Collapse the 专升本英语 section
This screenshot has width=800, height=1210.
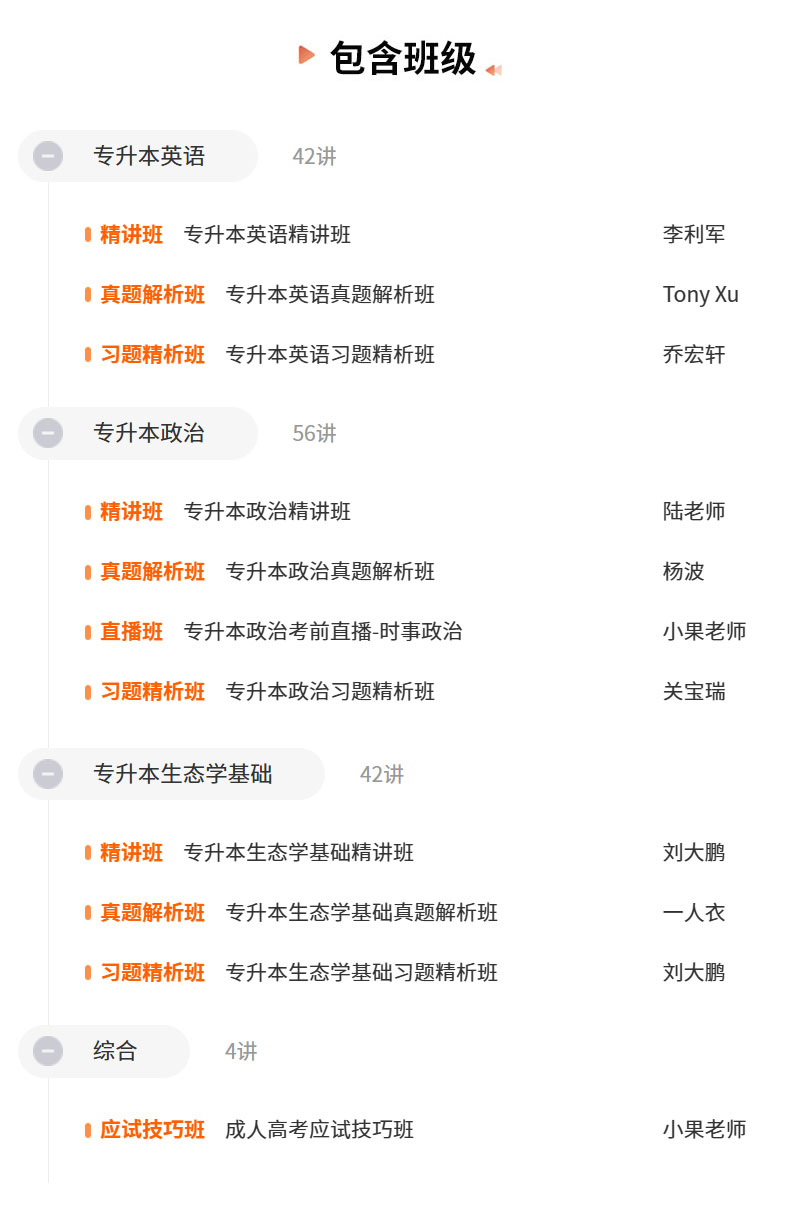click(x=48, y=156)
